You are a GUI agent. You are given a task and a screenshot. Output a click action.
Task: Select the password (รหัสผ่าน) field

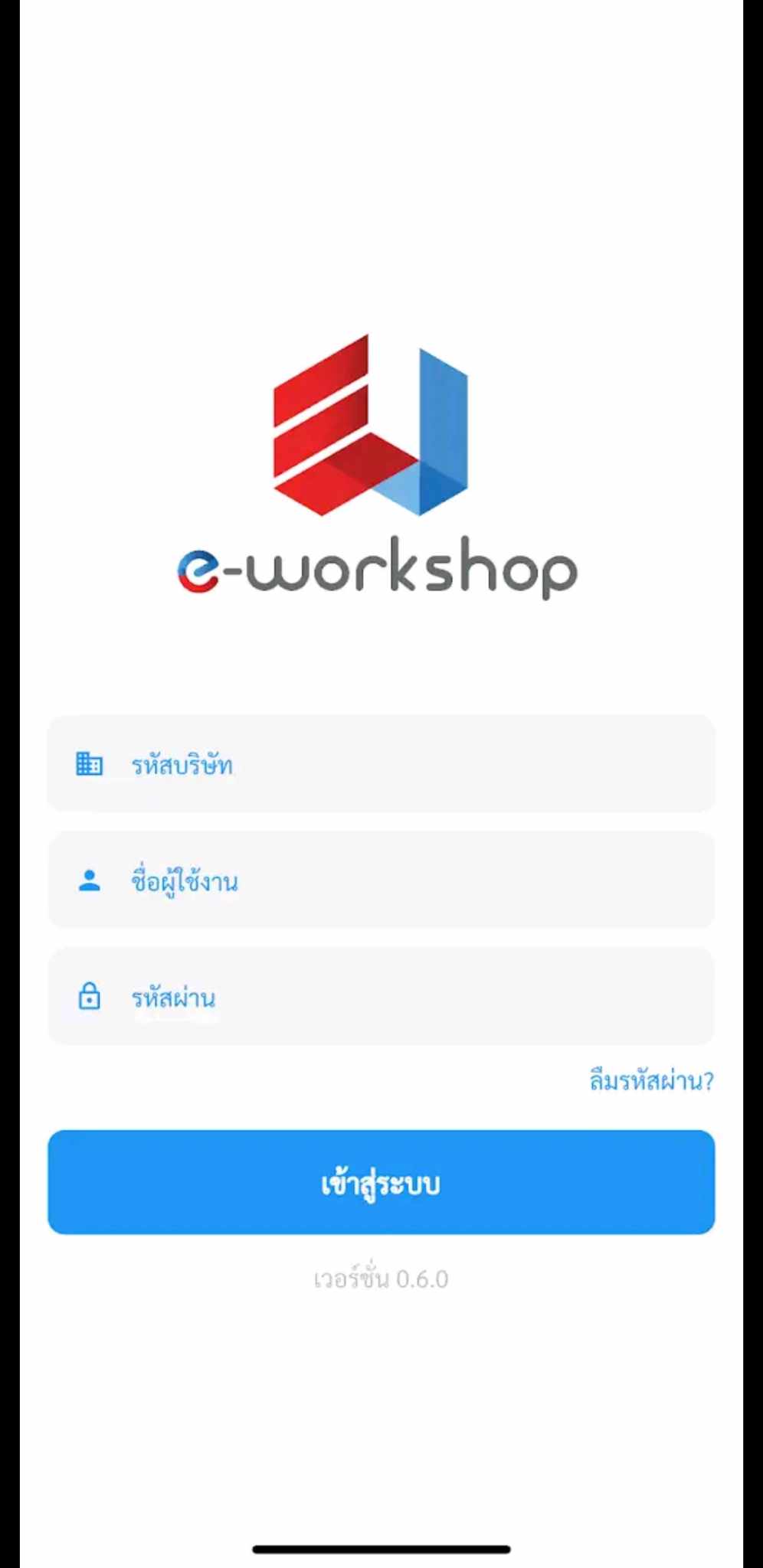coord(381,997)
